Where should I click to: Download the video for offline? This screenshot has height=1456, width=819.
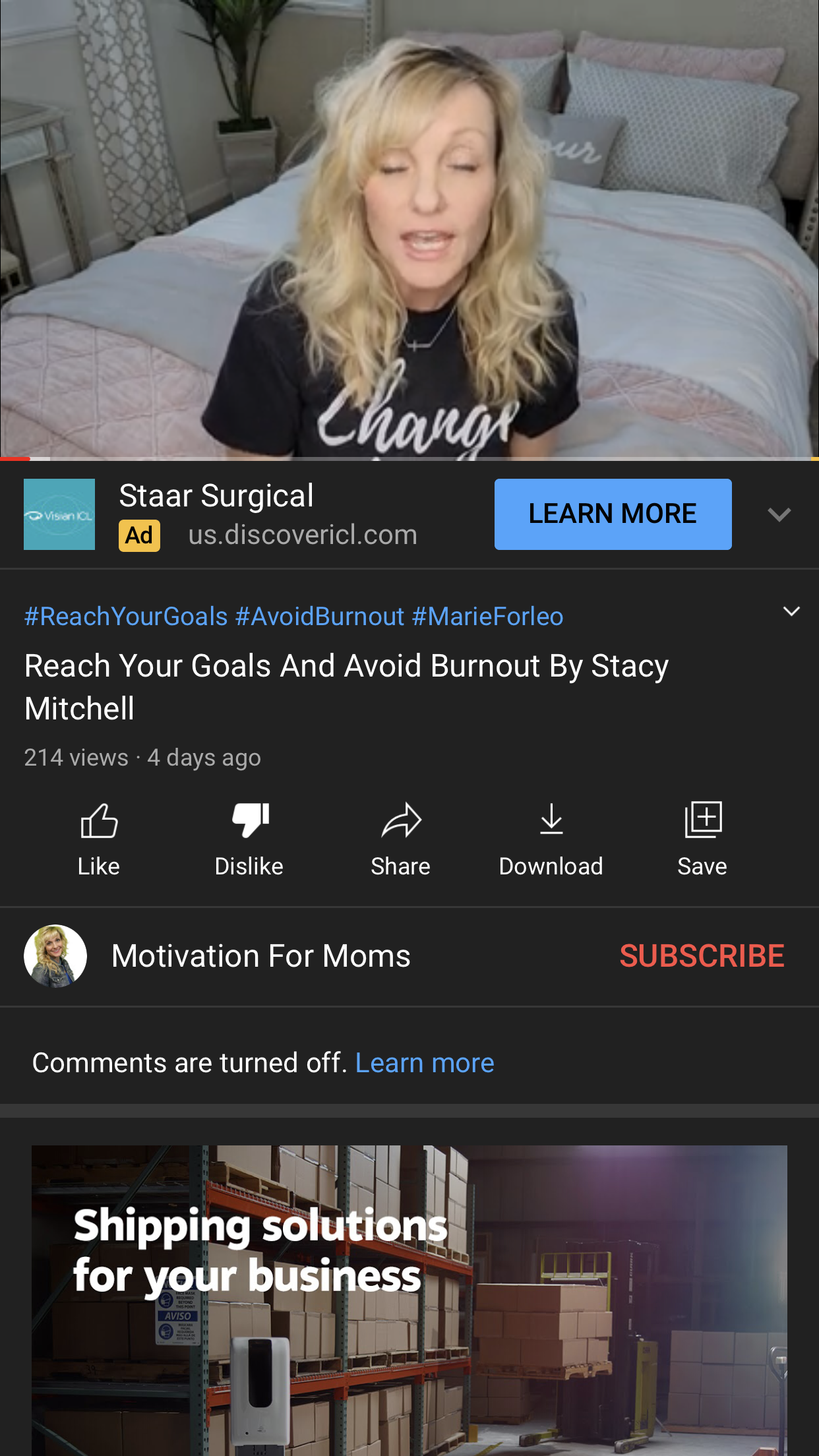(551, 839)
